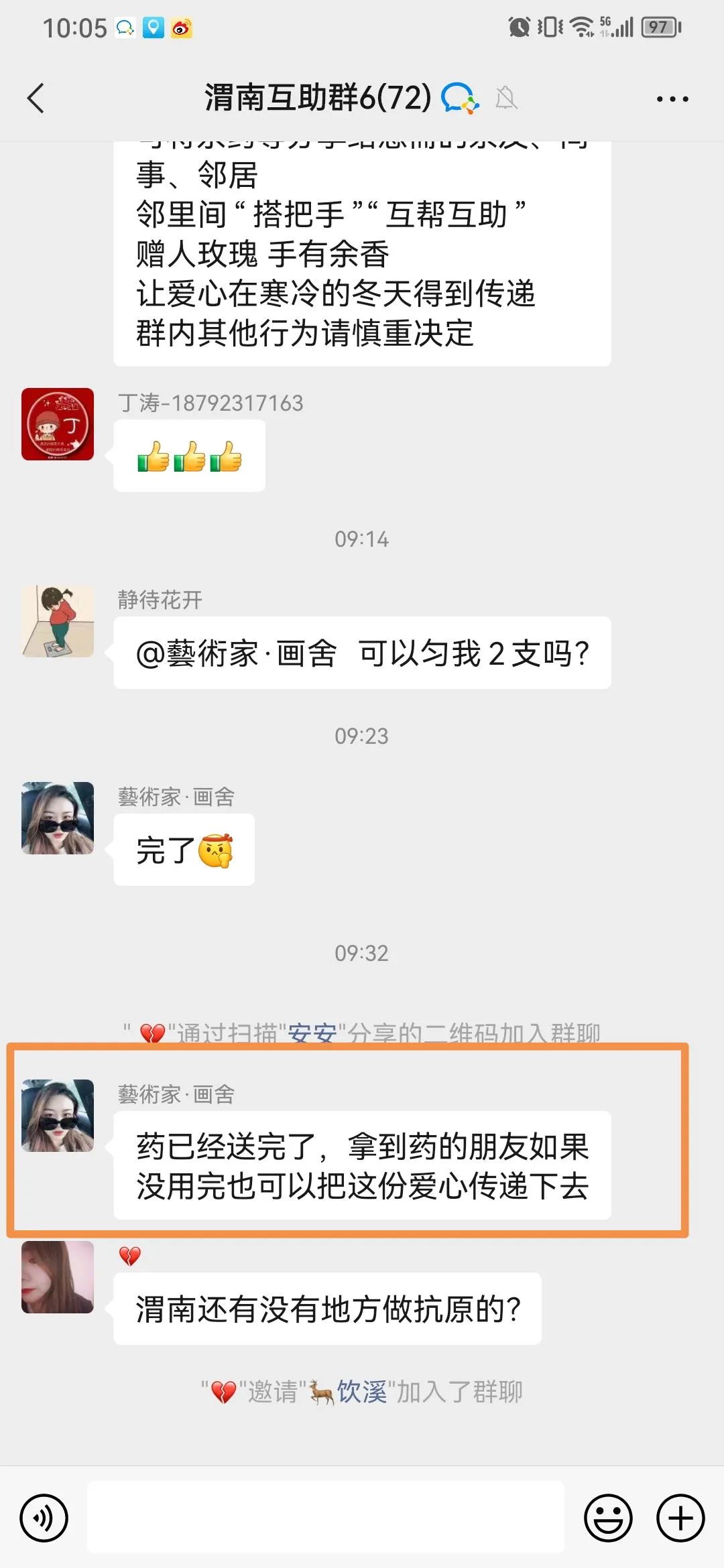The width and height of the screenshot is (724, 1568).
Task: Tap the message text input field
Action: [326, 1517]
